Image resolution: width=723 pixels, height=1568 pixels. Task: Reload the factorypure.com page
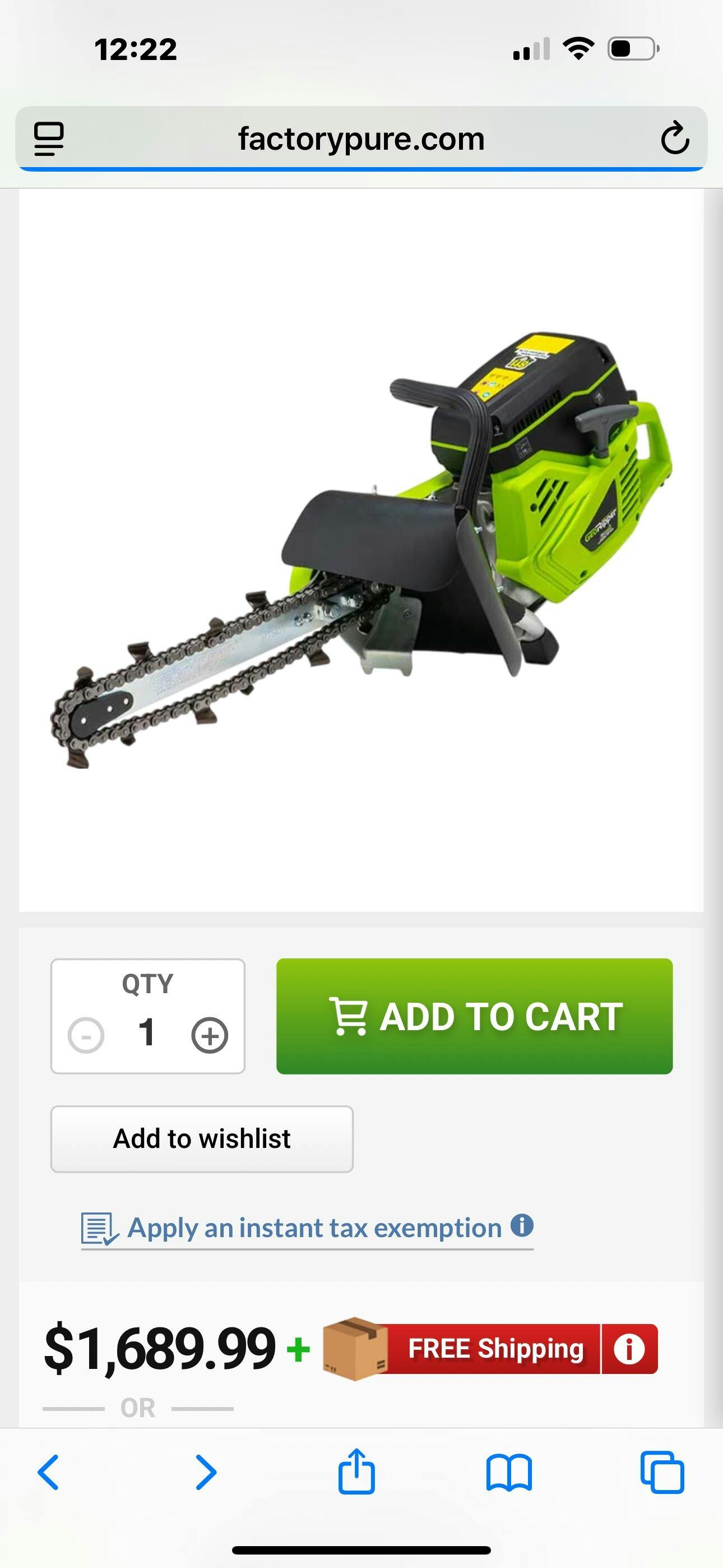[x=674, y=138]
